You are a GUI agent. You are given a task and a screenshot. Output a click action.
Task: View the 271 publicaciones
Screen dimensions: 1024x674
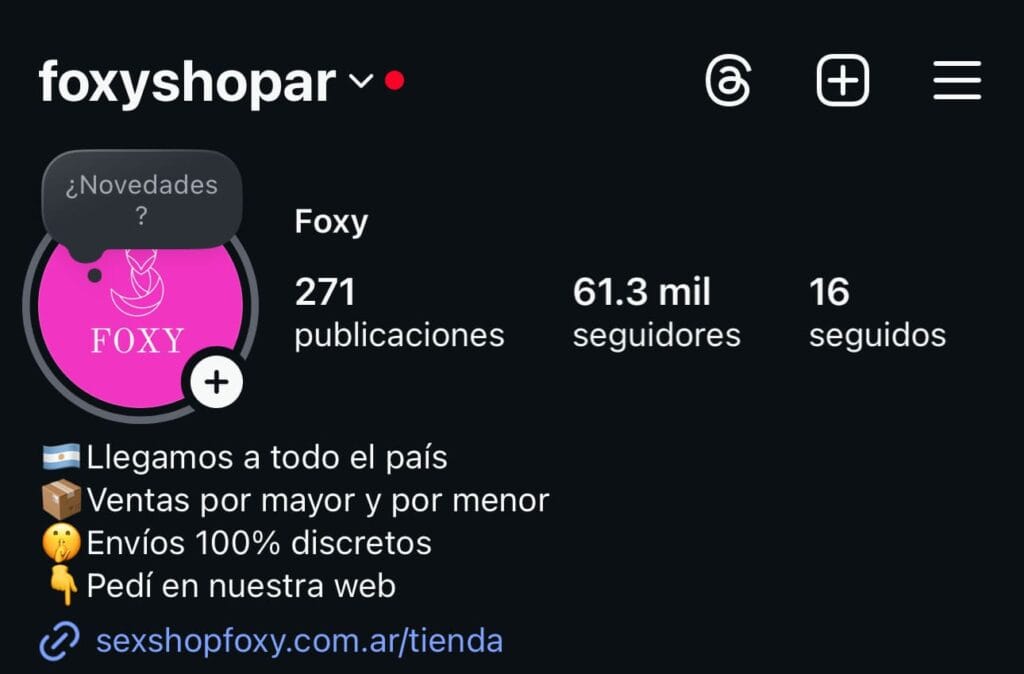coord(398,313)
